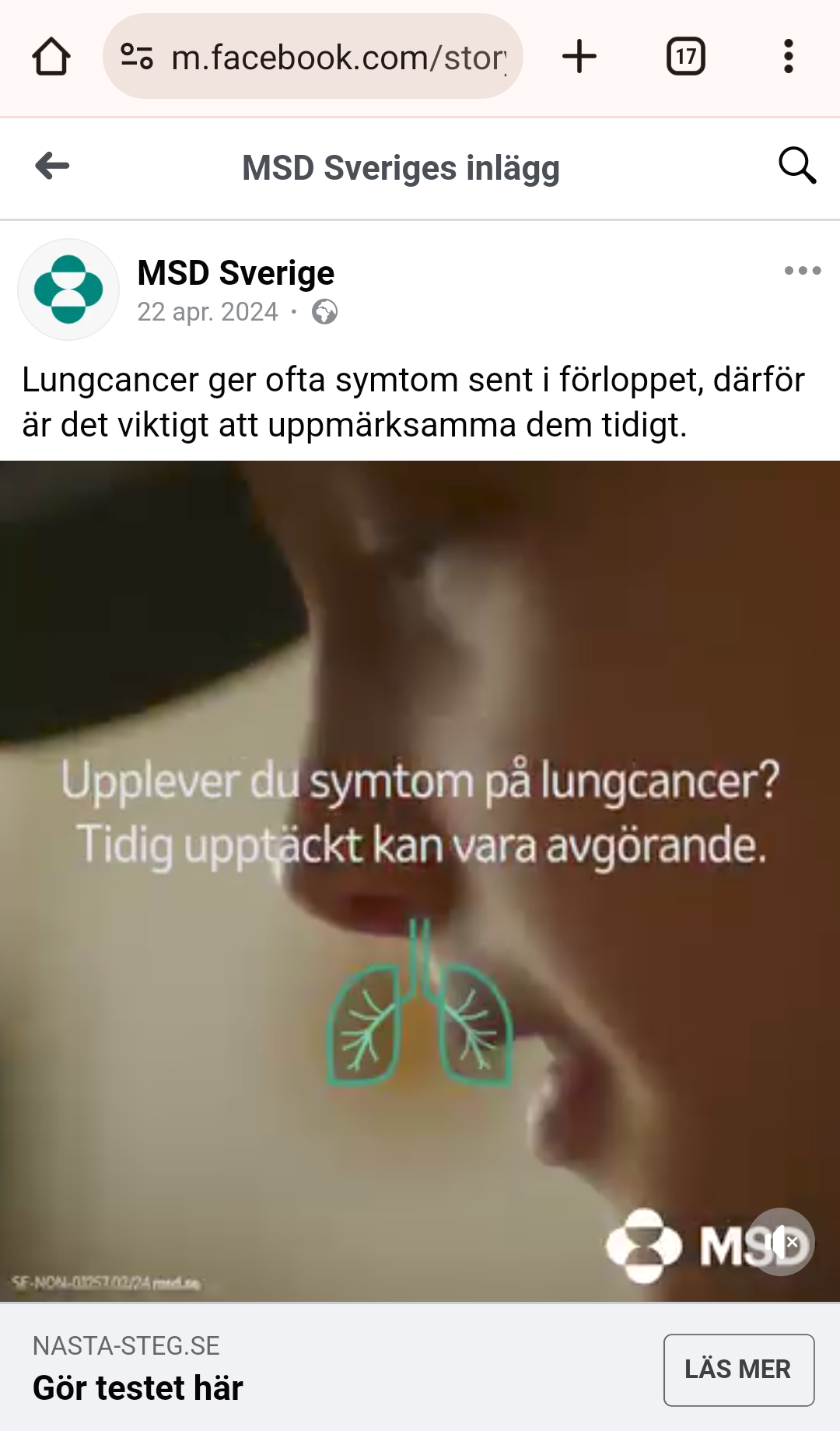
Task: Open a new browser tab
Action: click(579, 57)
